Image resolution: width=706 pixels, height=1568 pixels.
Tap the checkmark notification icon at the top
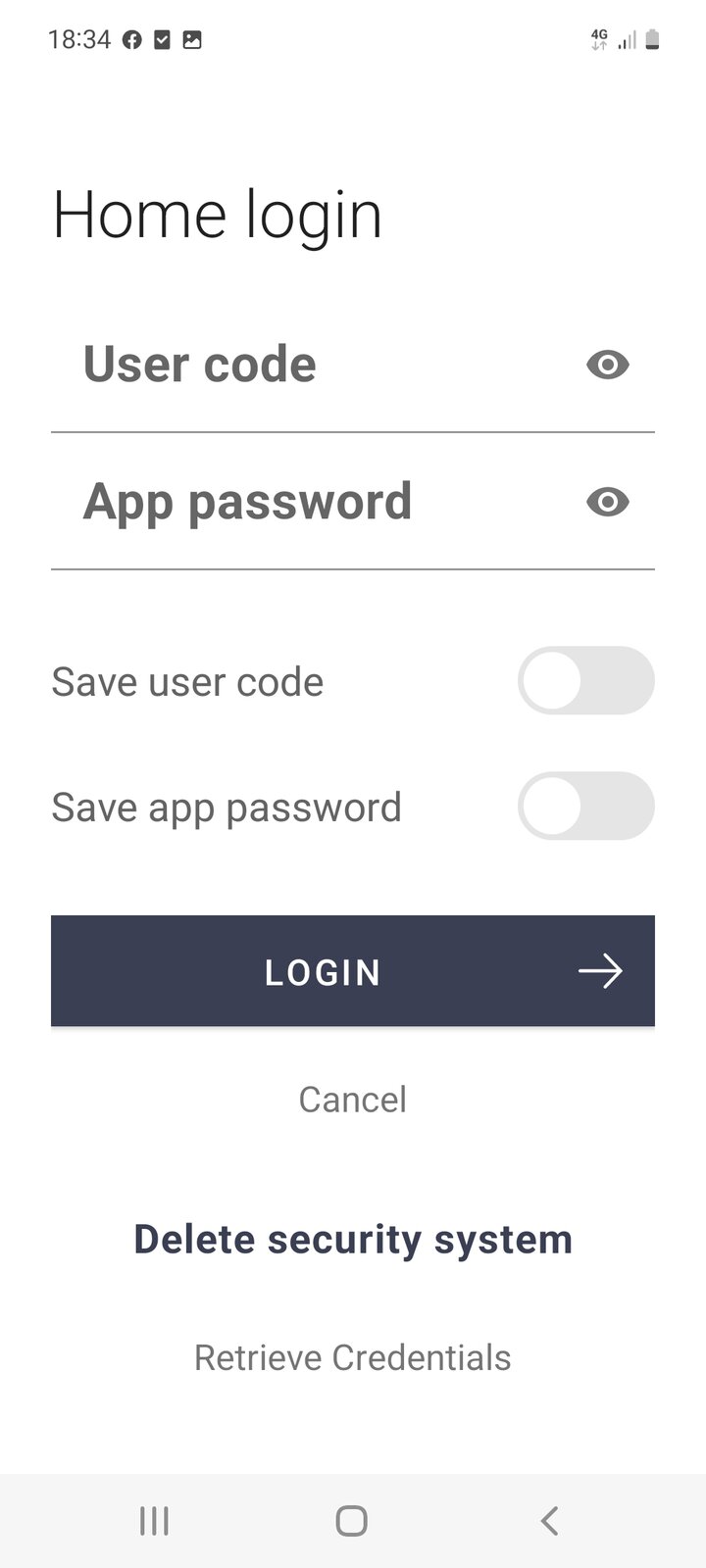(x=161, y=39)
